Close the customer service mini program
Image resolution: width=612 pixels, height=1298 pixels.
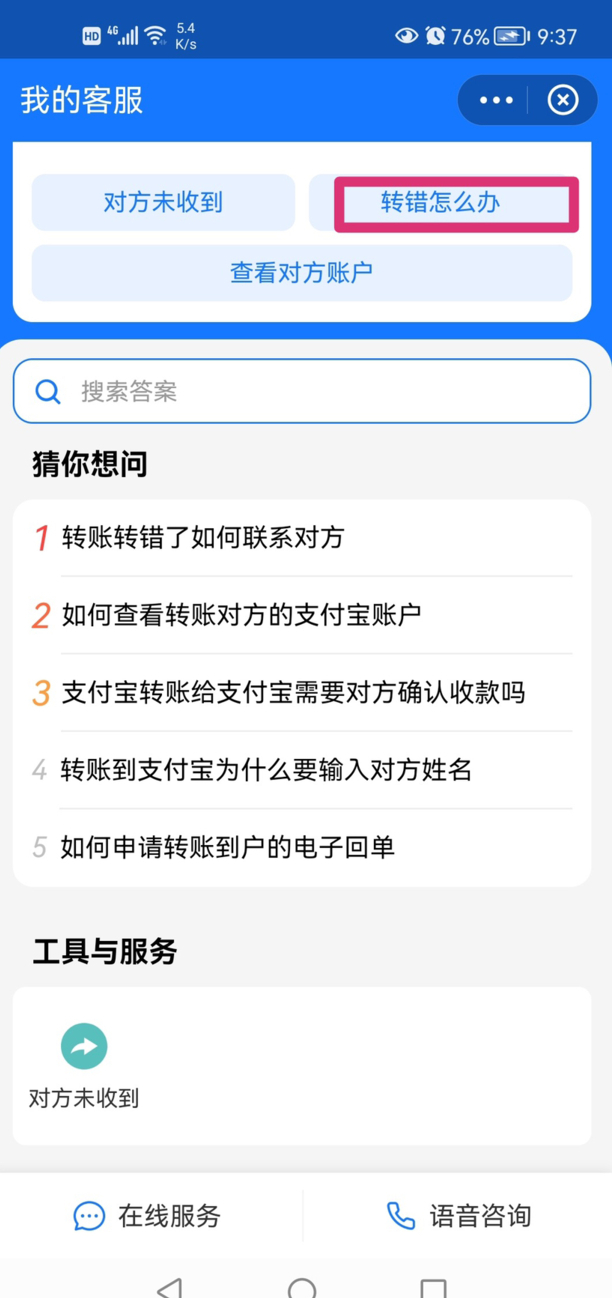point(563,100)
